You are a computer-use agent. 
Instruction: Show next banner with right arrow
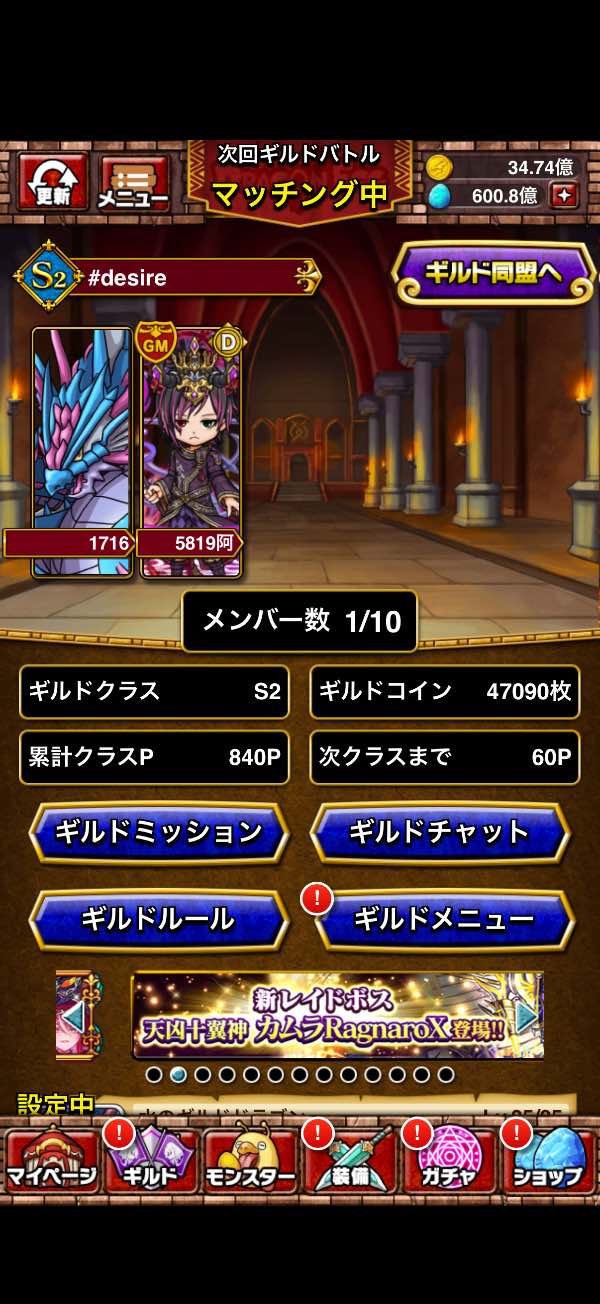528,1015
